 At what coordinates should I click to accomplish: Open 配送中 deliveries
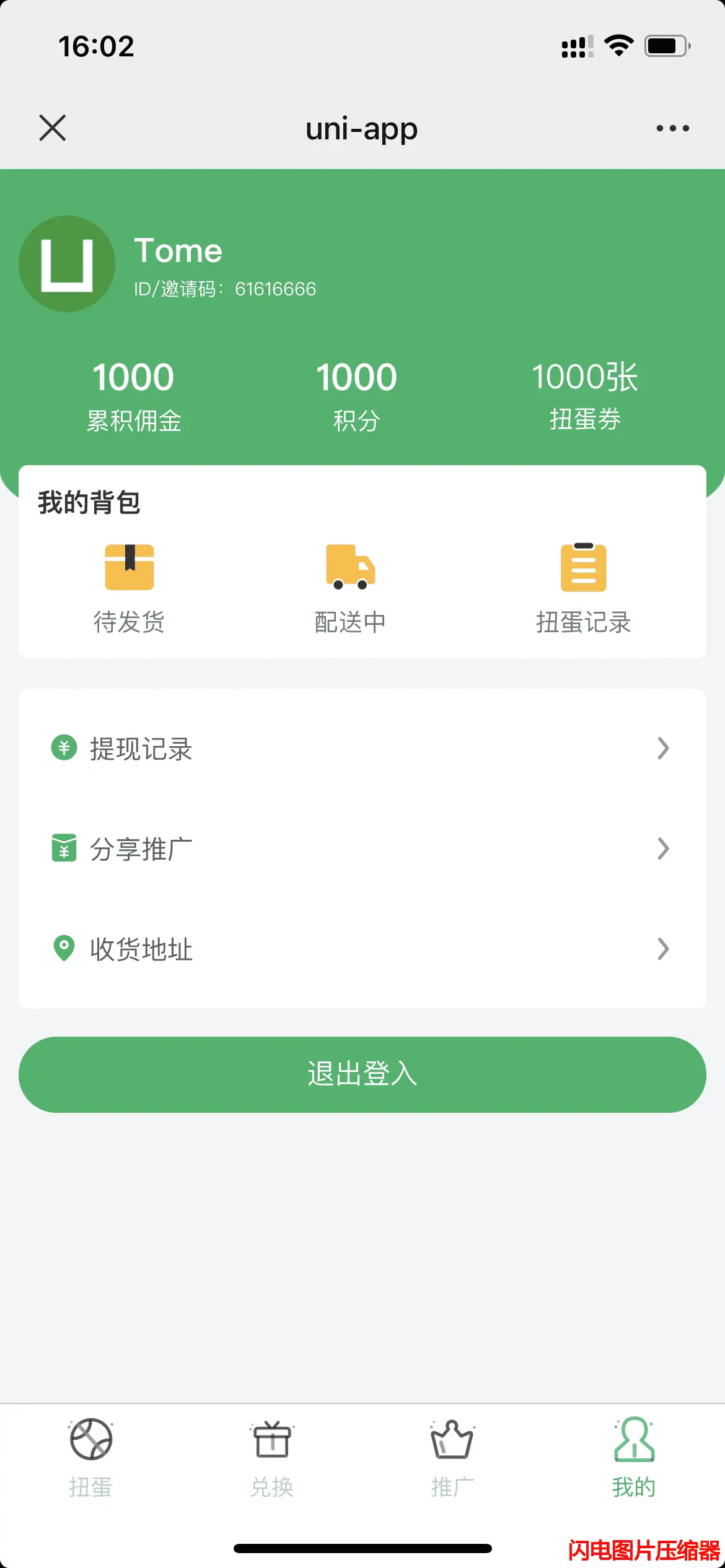(350, 588)
